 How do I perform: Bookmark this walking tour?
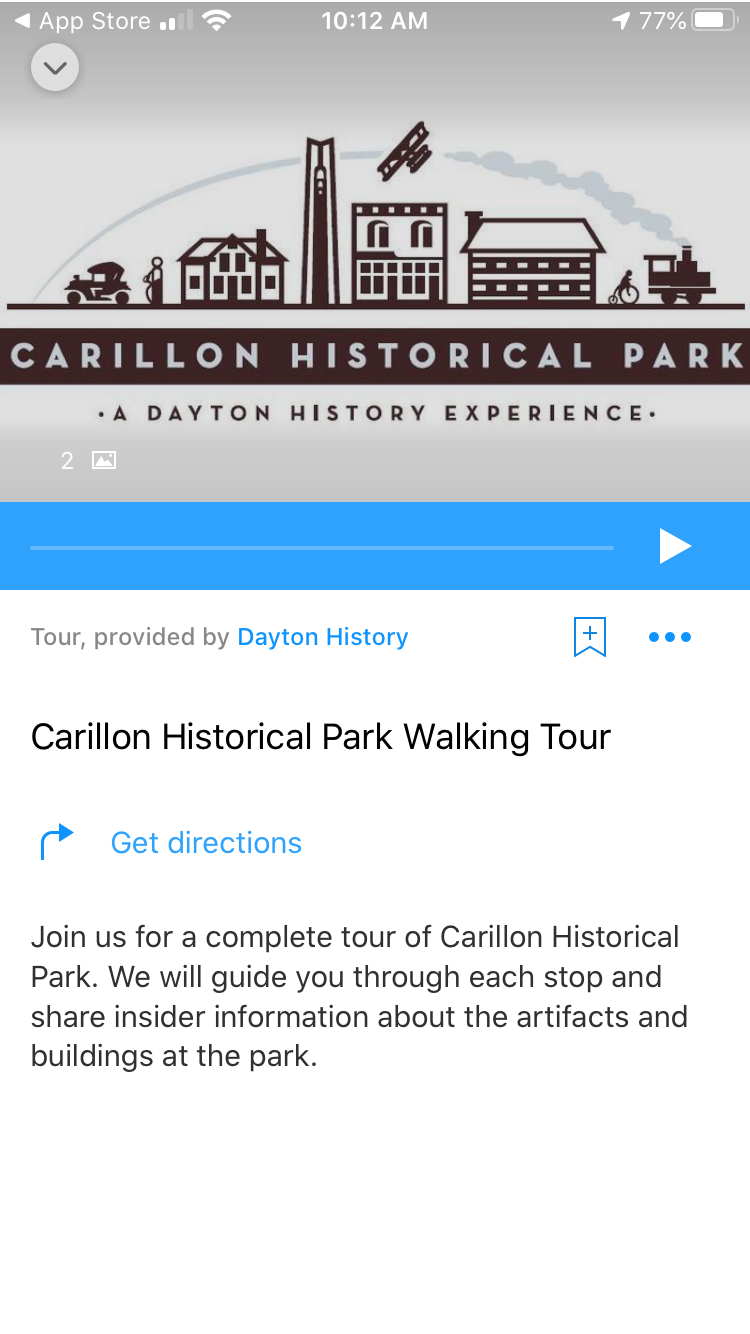pos(590,637)
